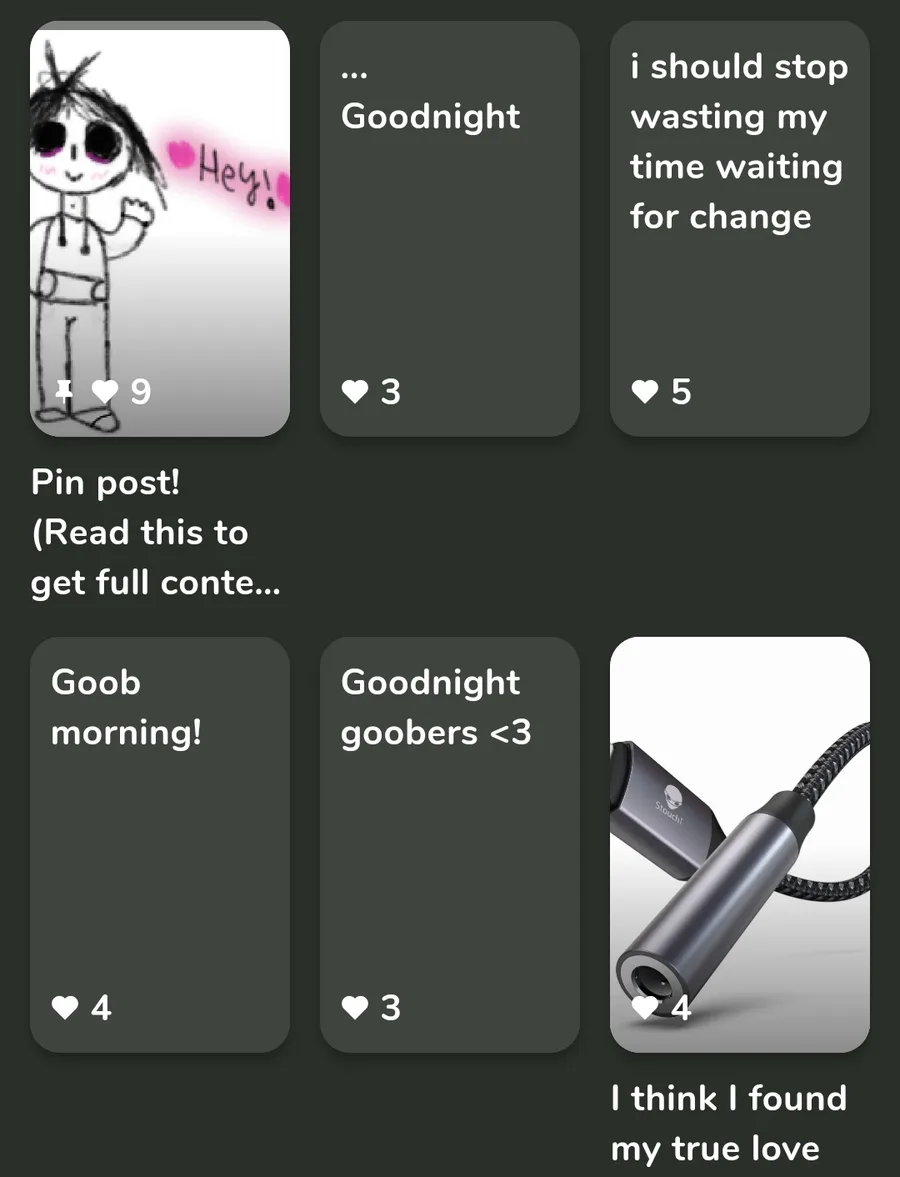This screenshot has height=1177, width=900.
Task: Open the "Goob morning!" post
Action: (x=160, y=845)
